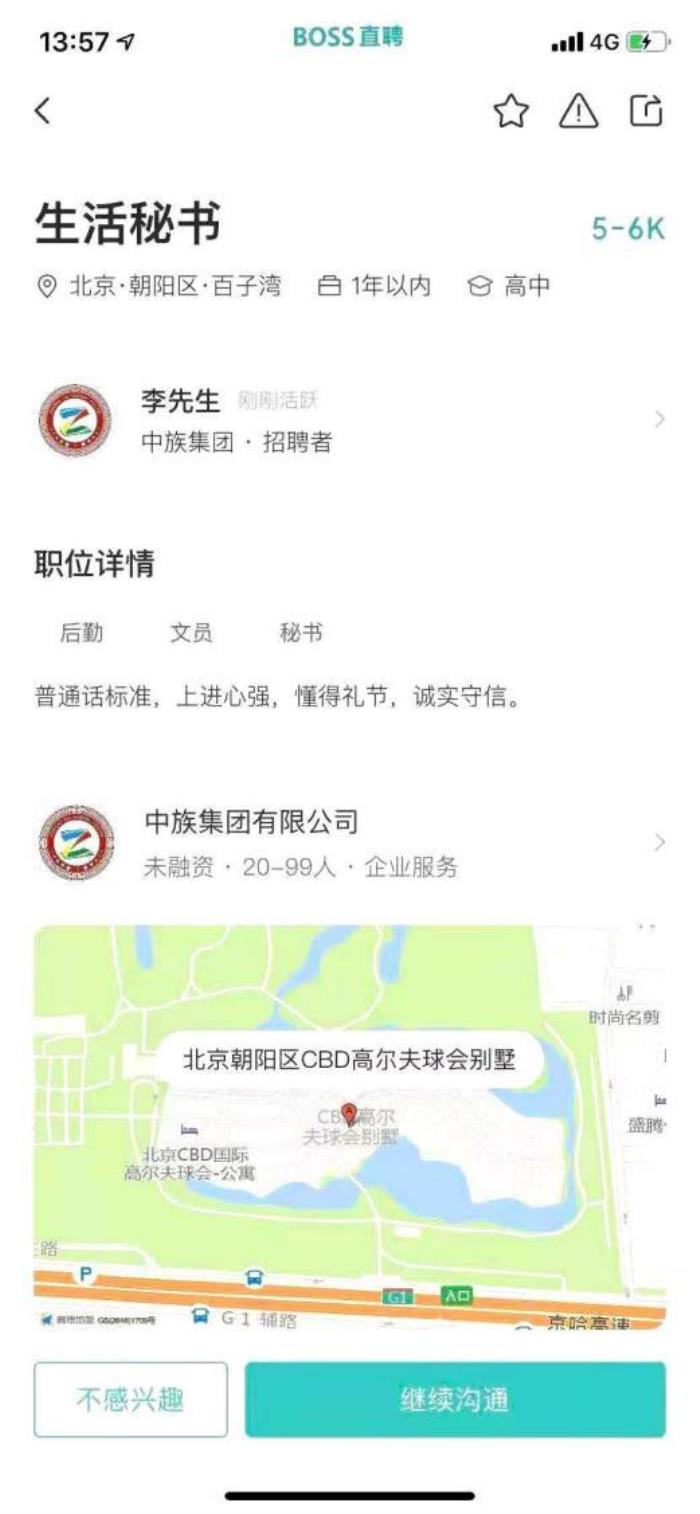
Task: Tap 继续沟通 to continue chatting
Action: (455, 1399)
